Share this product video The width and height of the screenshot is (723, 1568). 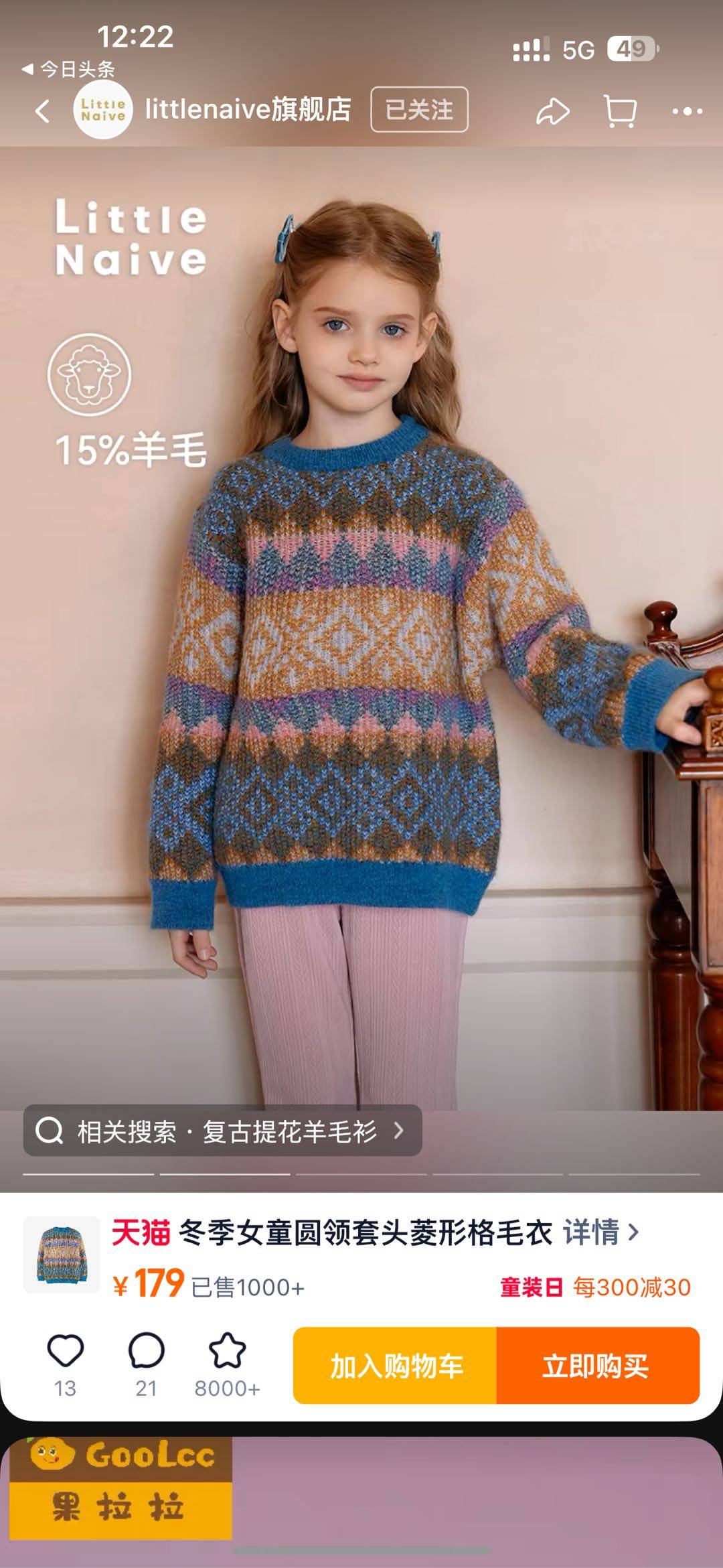(x=553, y=111)
